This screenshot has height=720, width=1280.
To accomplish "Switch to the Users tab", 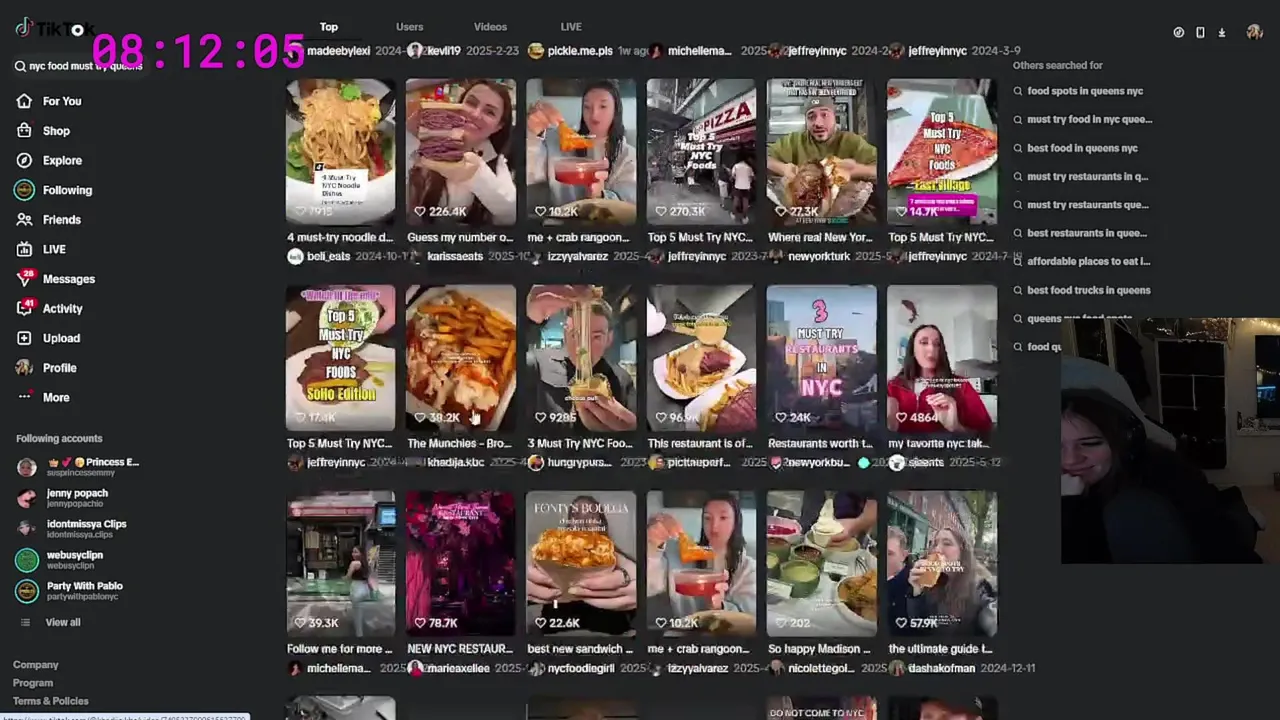I will coord(409,27).
